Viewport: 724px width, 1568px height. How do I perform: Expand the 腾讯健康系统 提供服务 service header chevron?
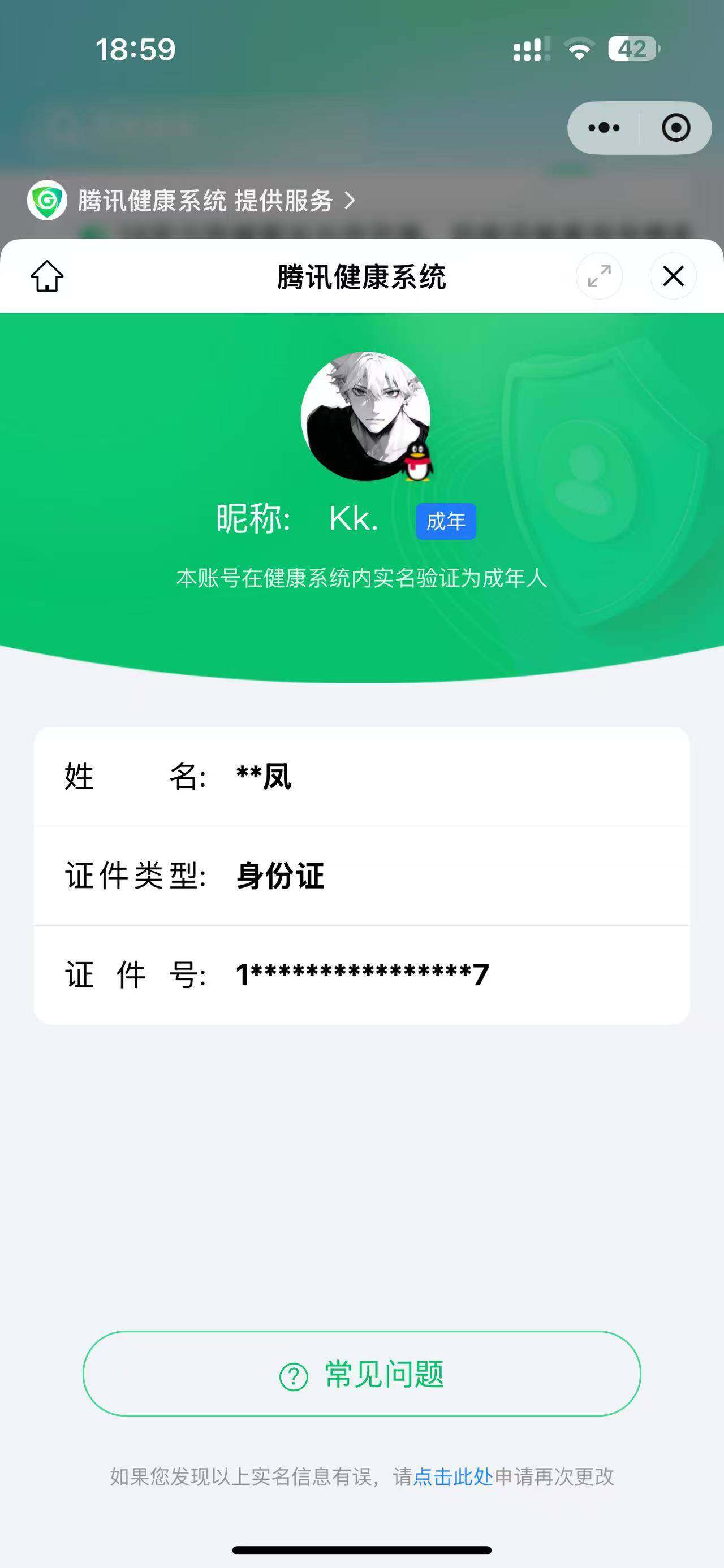point(349,200)
